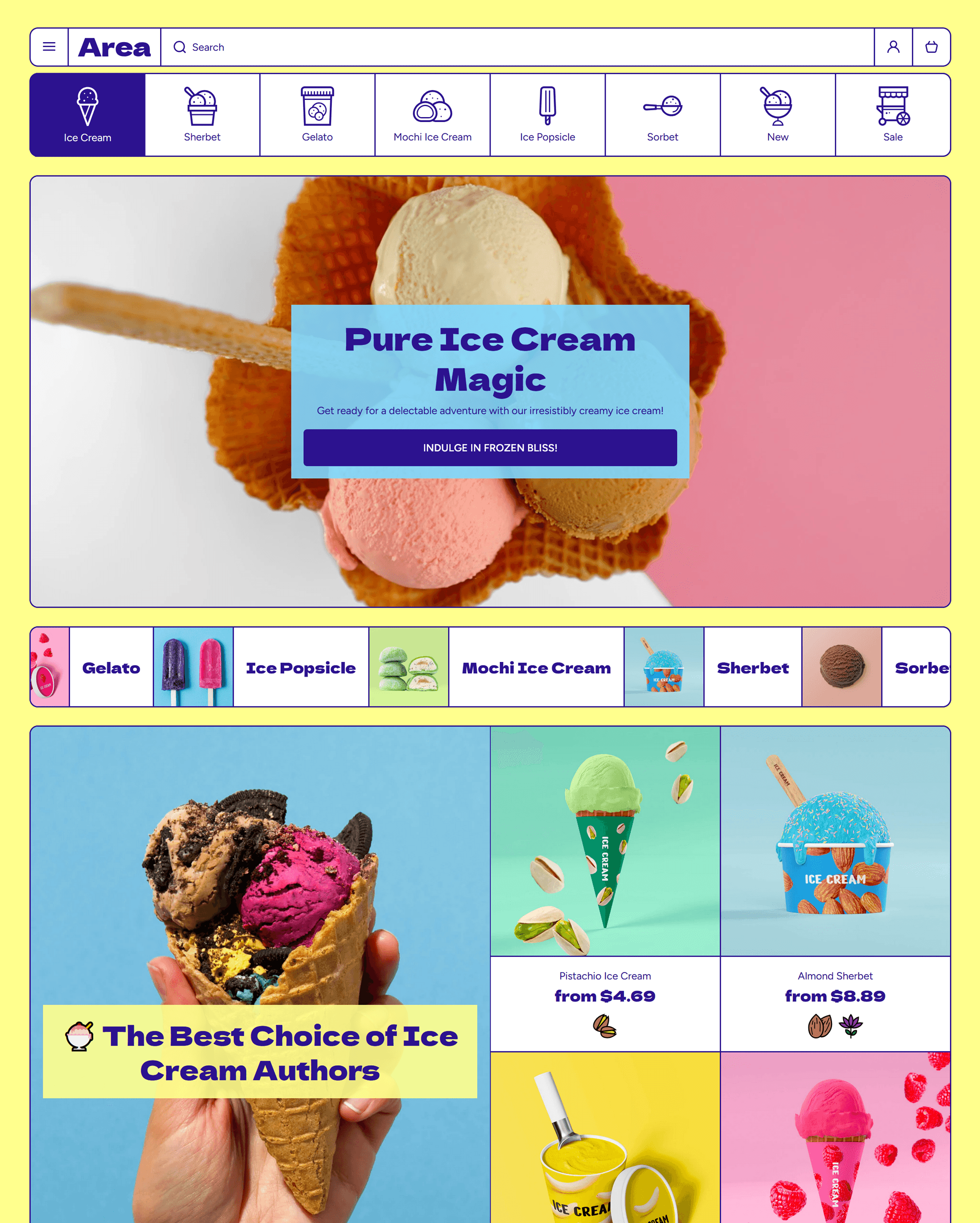
Task: View the Pistachio Ice Cream product
Action: point(605,976)
